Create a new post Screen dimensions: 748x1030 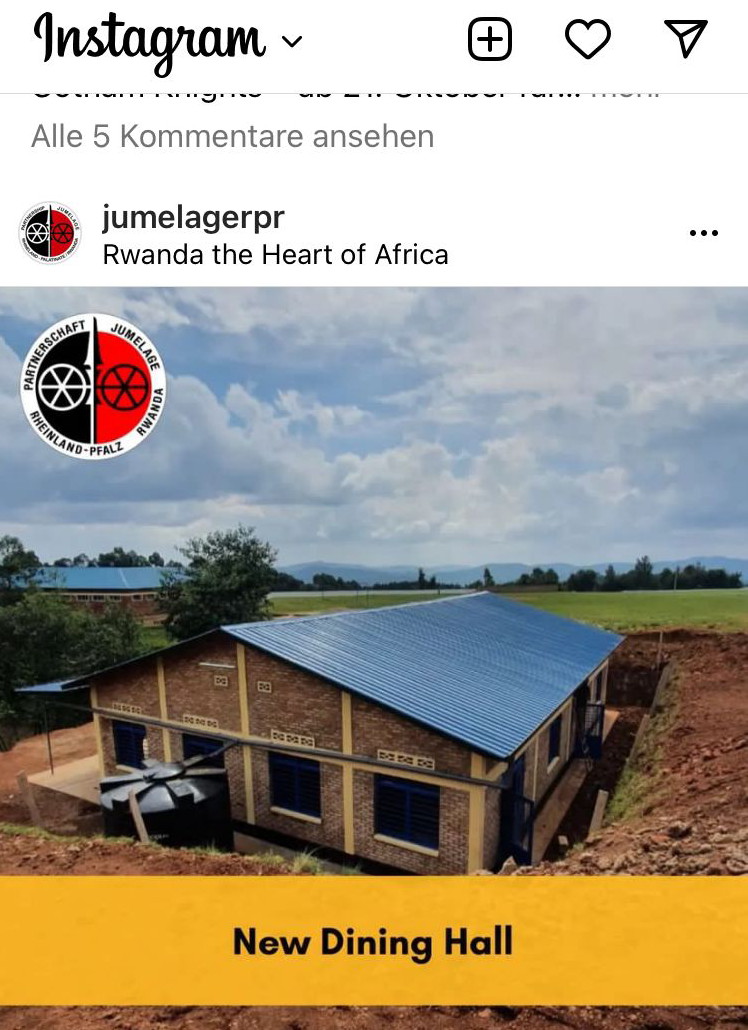[490, 40]
